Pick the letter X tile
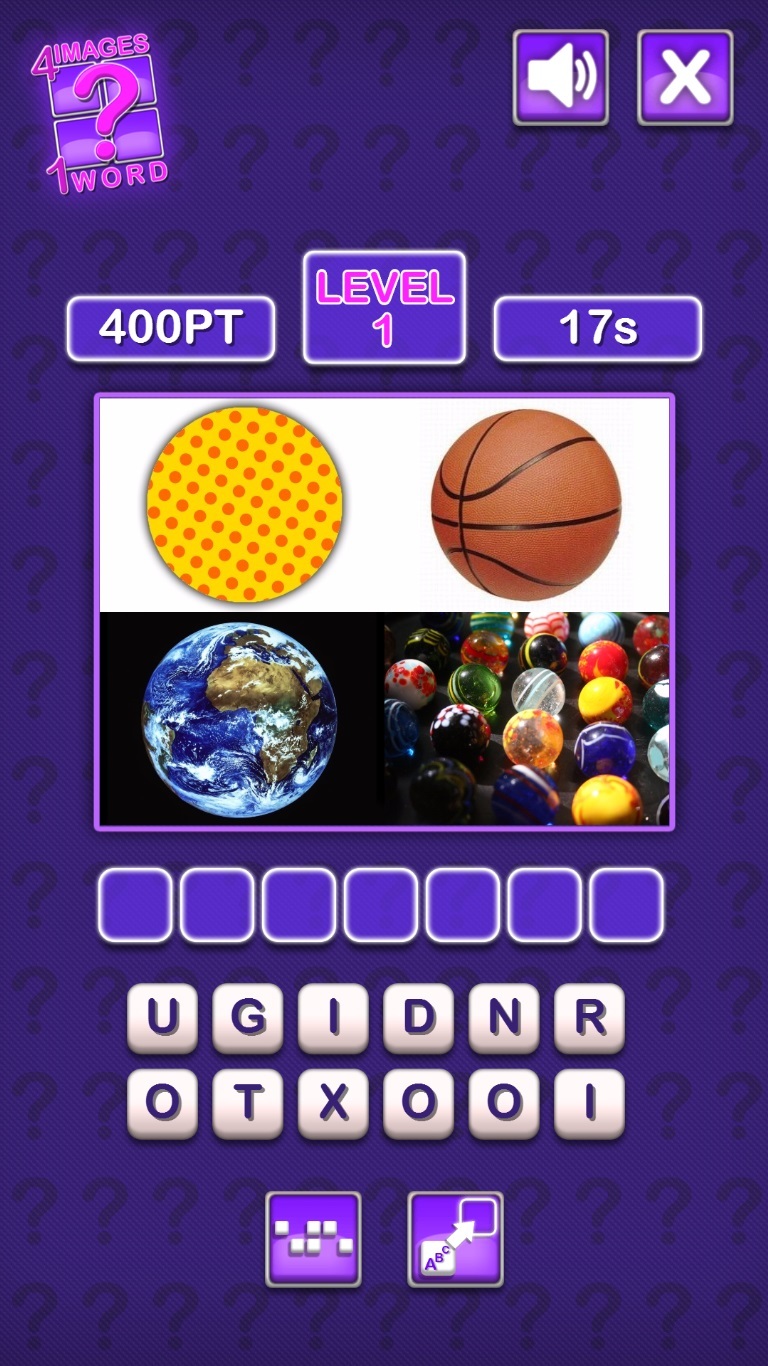 coord(334,1104)
